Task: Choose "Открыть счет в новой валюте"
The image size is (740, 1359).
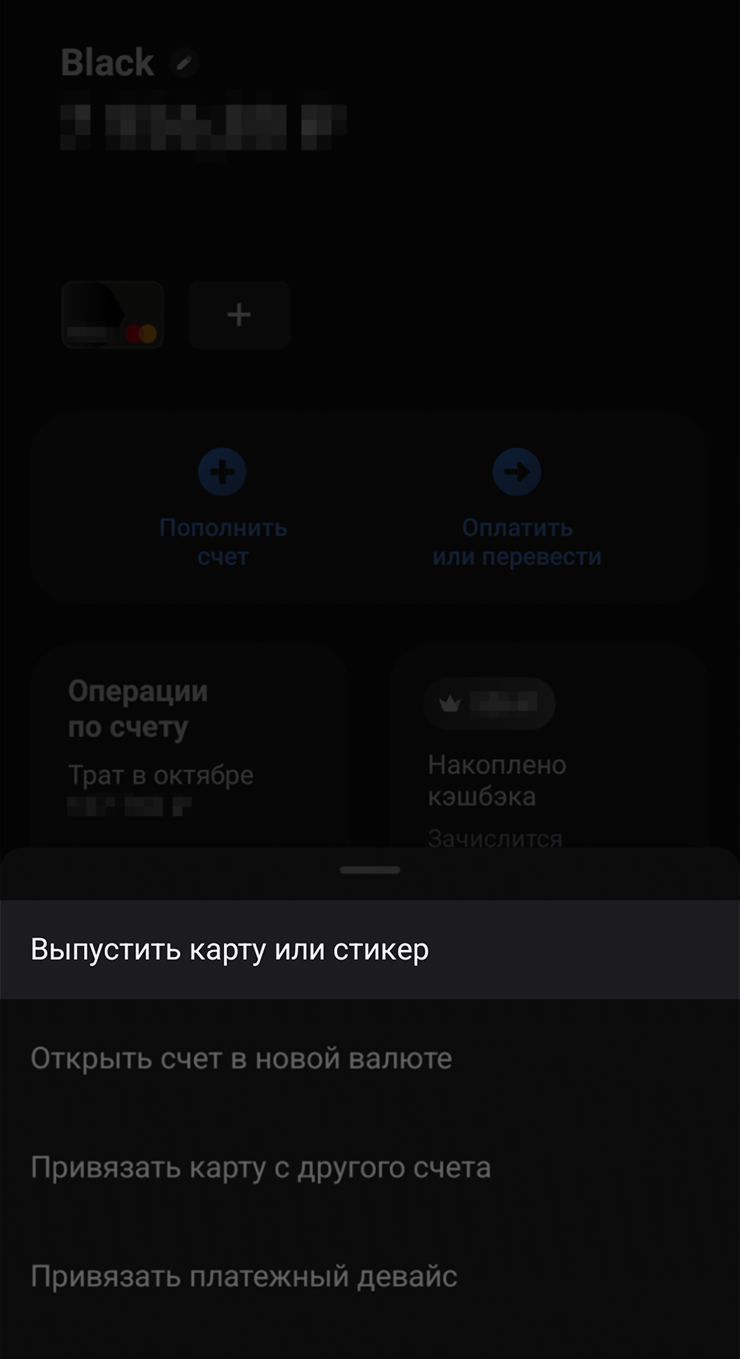Action: [241, 1058]
